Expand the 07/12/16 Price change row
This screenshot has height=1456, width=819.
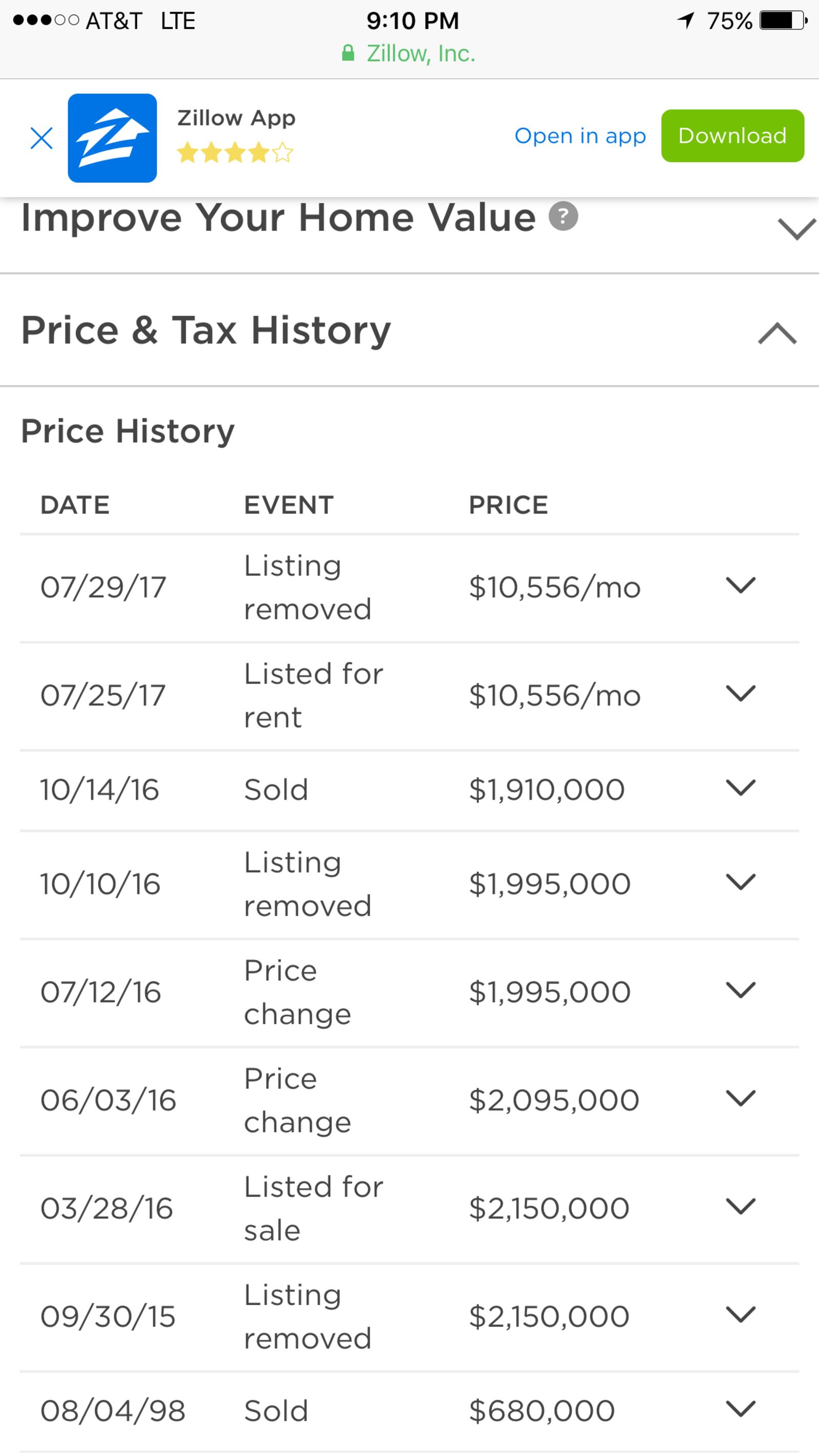(x=740, y=990)
